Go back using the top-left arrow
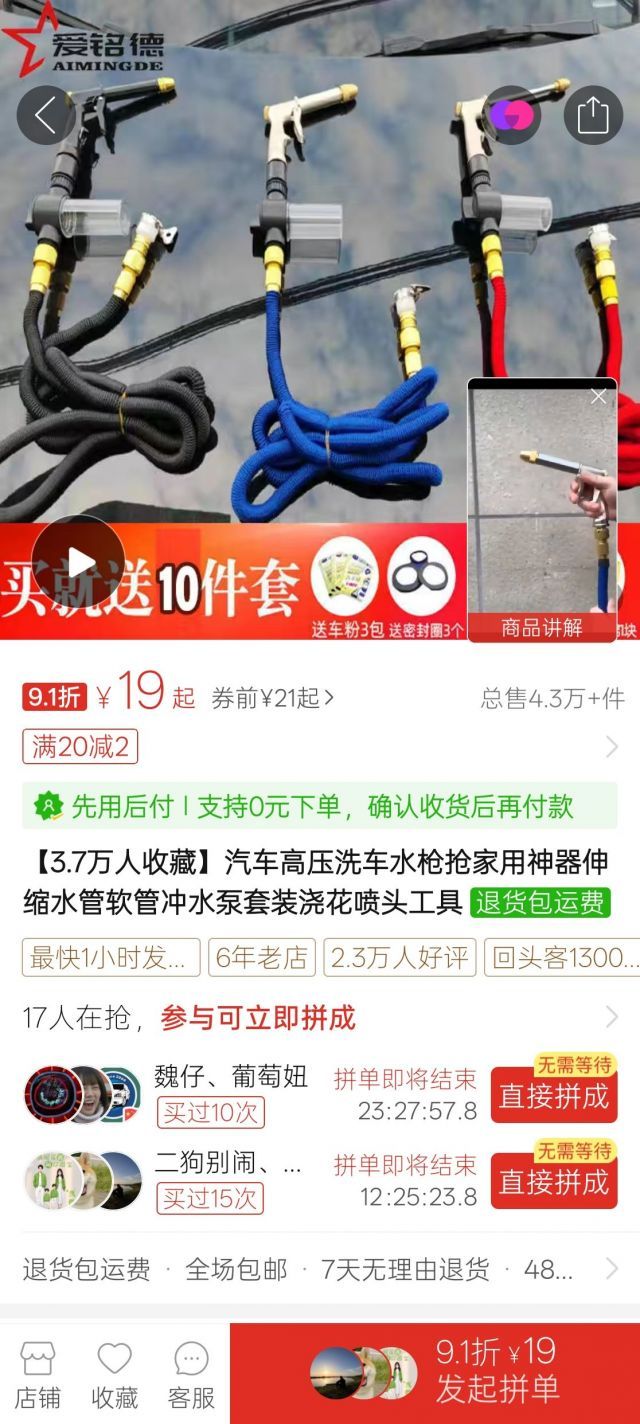Image resolution: width=640 pixels, height=1424 pixels. point(46,115)
